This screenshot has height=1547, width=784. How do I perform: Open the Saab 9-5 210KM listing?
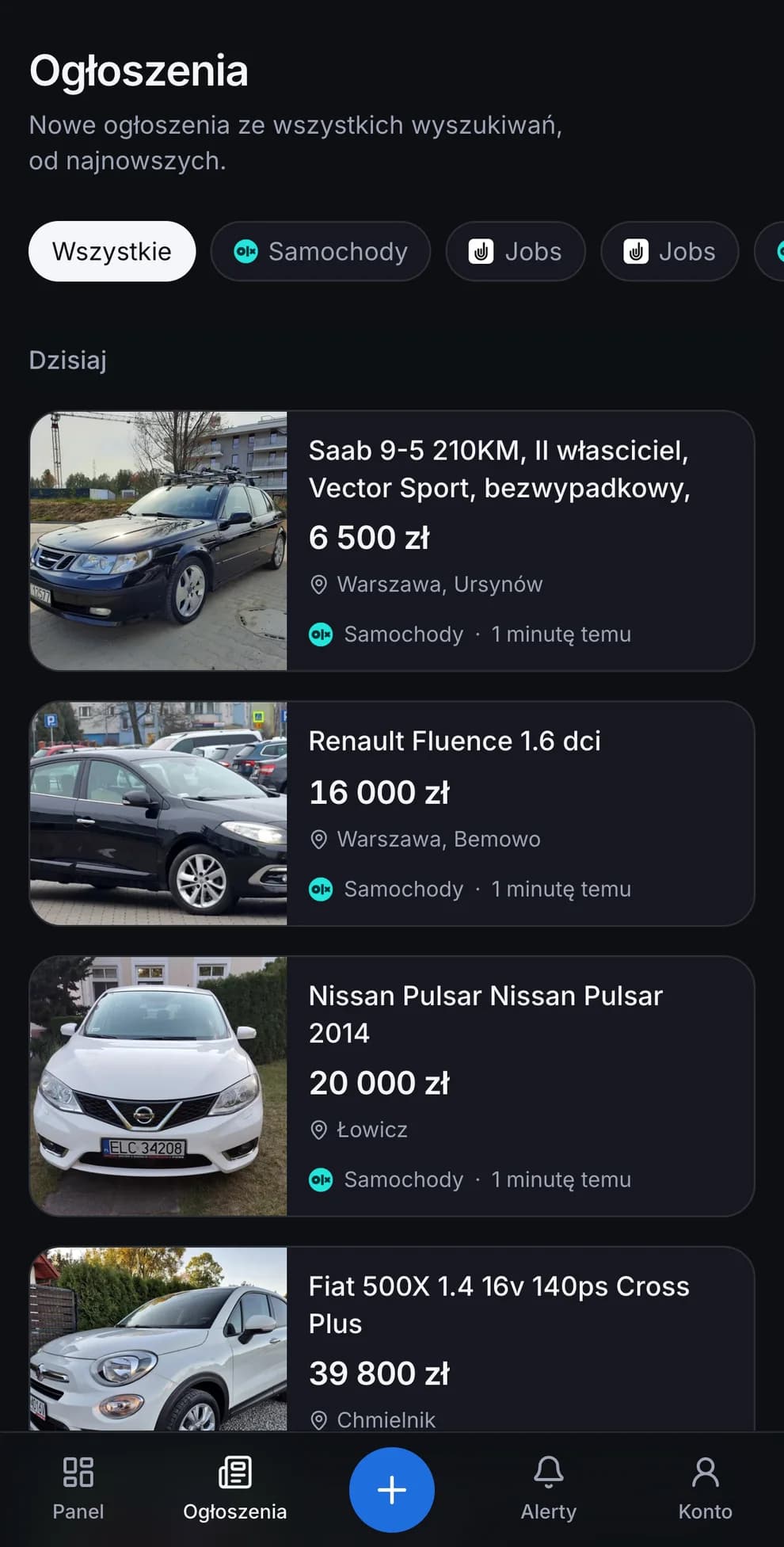point(392,541)
